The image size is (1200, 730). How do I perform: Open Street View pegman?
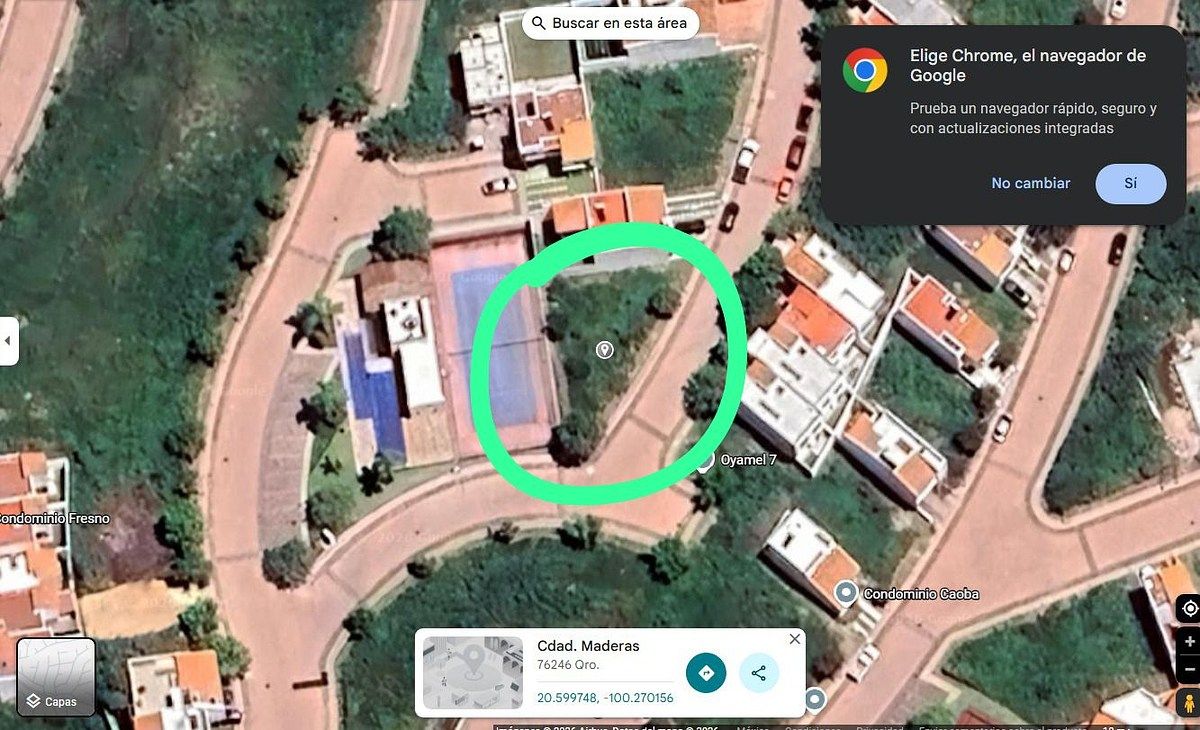(x=1188, y=702)
